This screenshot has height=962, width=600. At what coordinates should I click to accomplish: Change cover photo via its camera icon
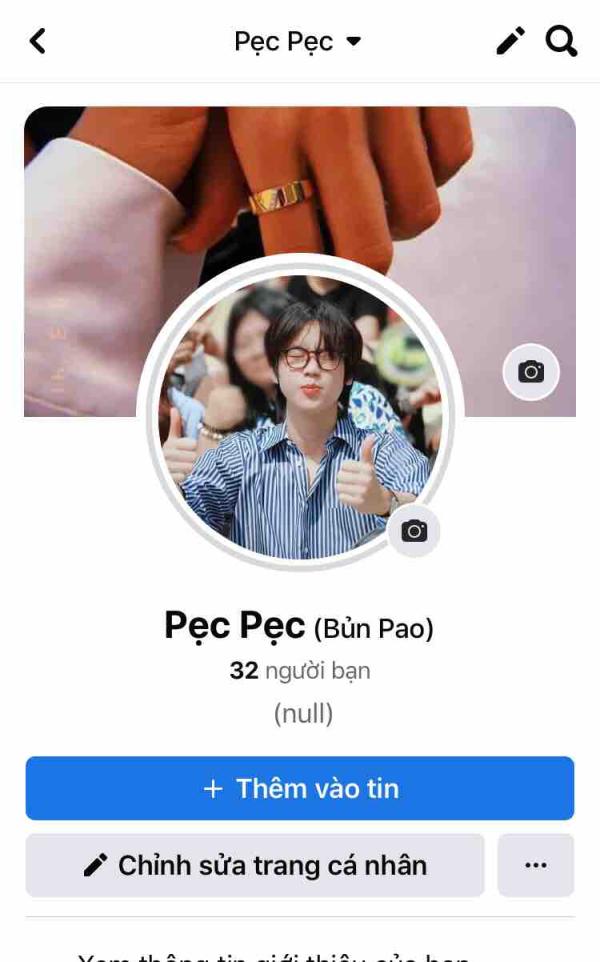(x=531, y=372)
